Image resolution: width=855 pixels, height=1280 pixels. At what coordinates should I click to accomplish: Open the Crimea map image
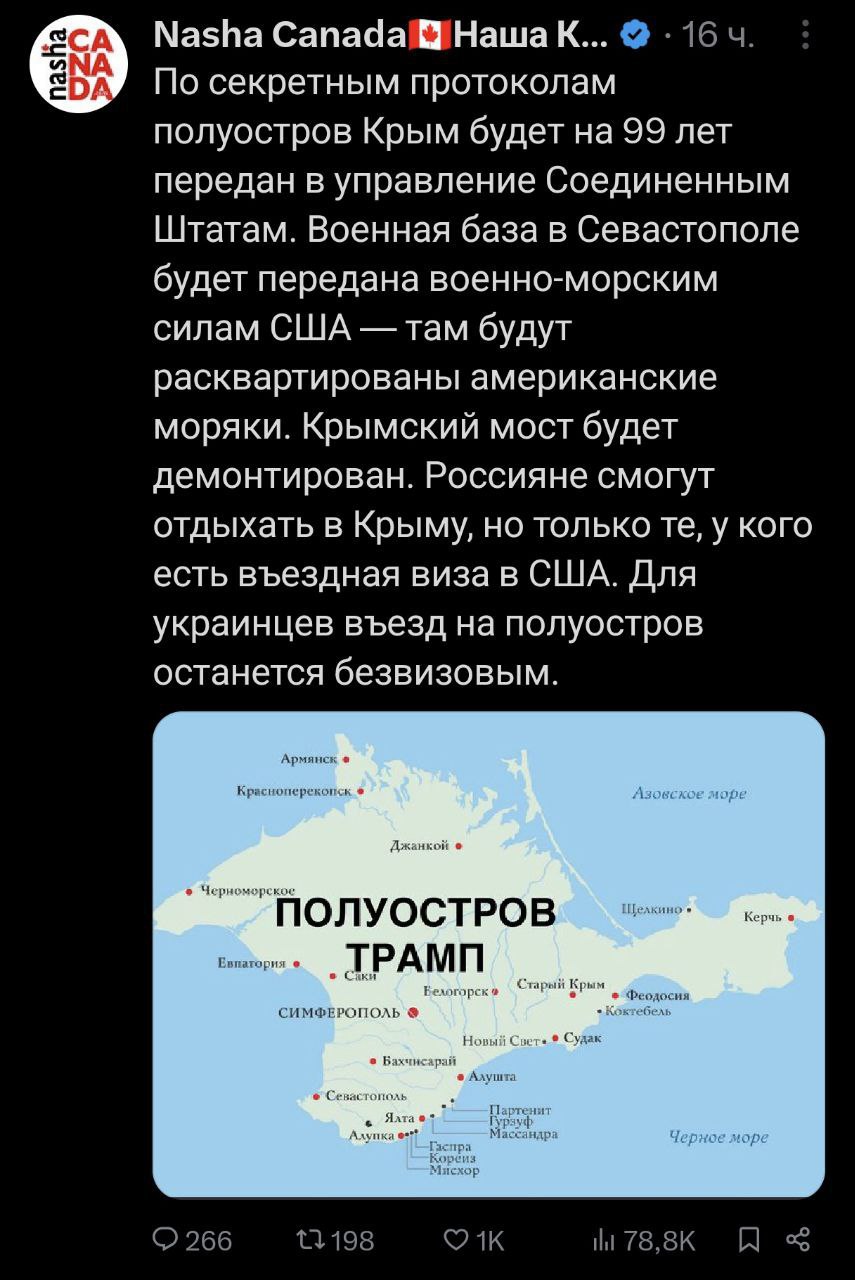coord(488,954)
